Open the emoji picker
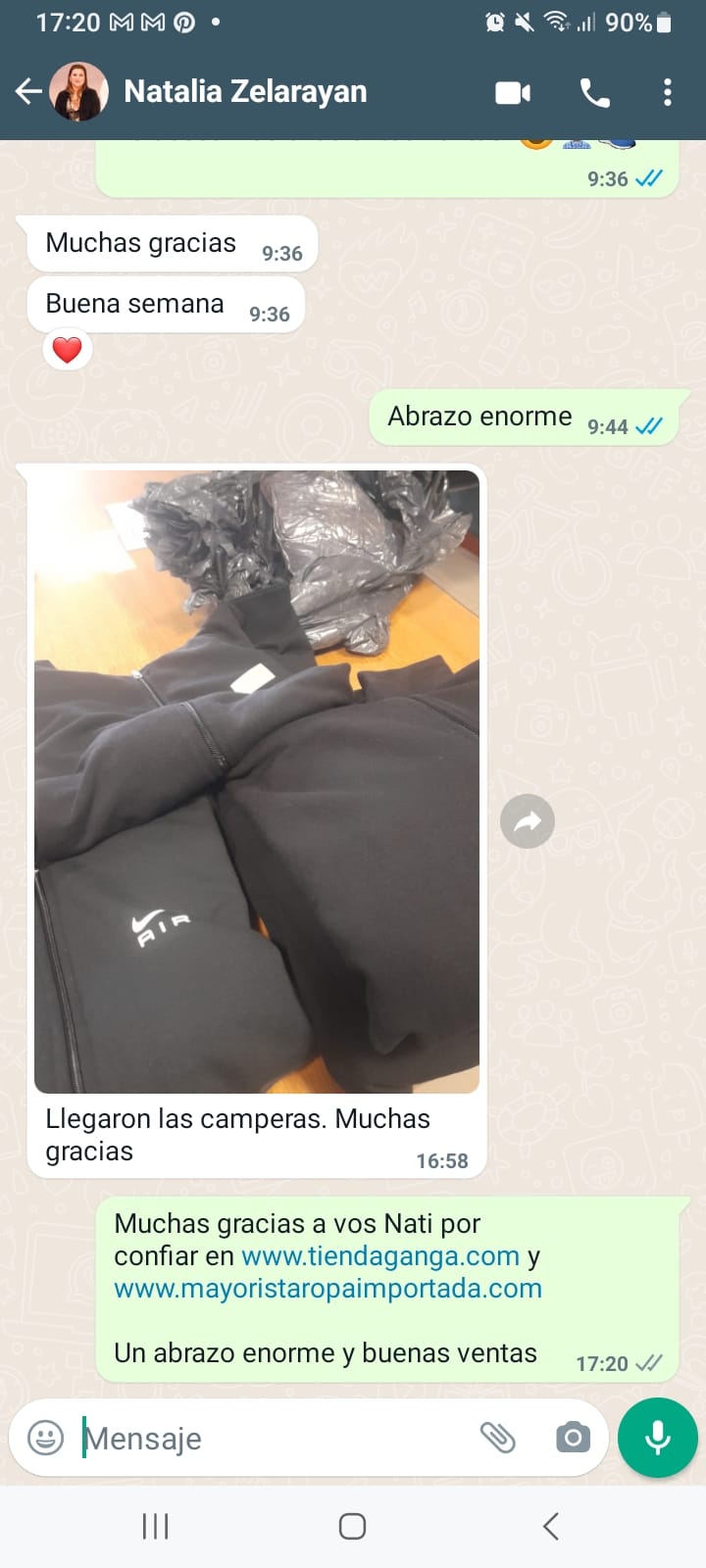Screen dimensions: 706x1568 45,1438
